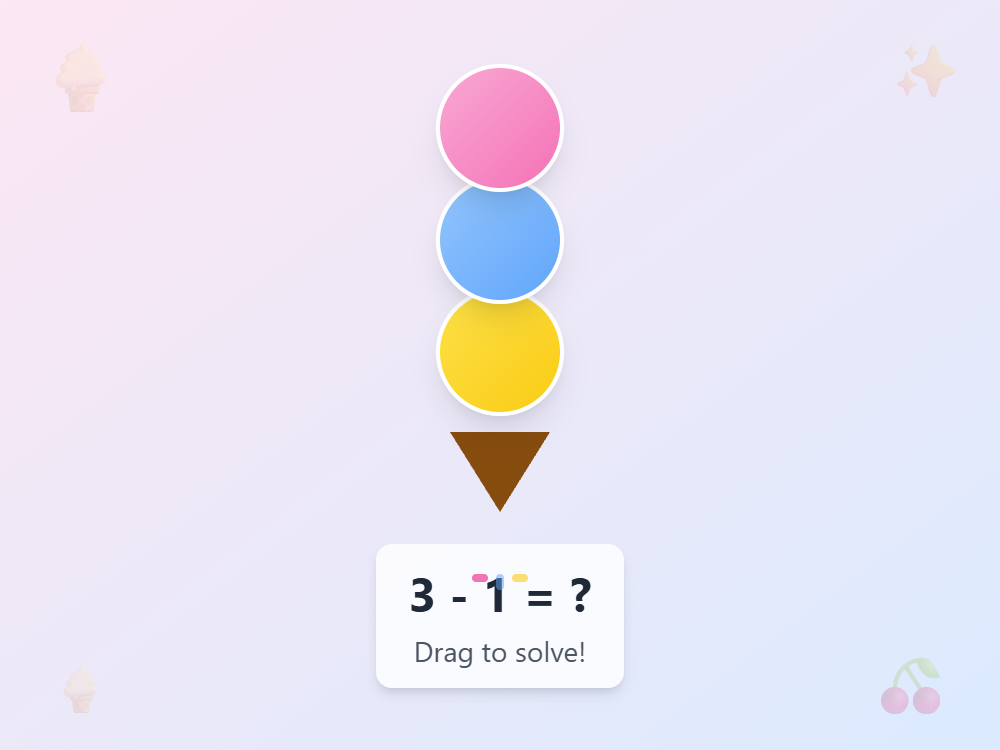The height and width of the screenshot is (750, 1000).
Task: Touch the yellow ice cream scoop
Action: tap(500, 354)
